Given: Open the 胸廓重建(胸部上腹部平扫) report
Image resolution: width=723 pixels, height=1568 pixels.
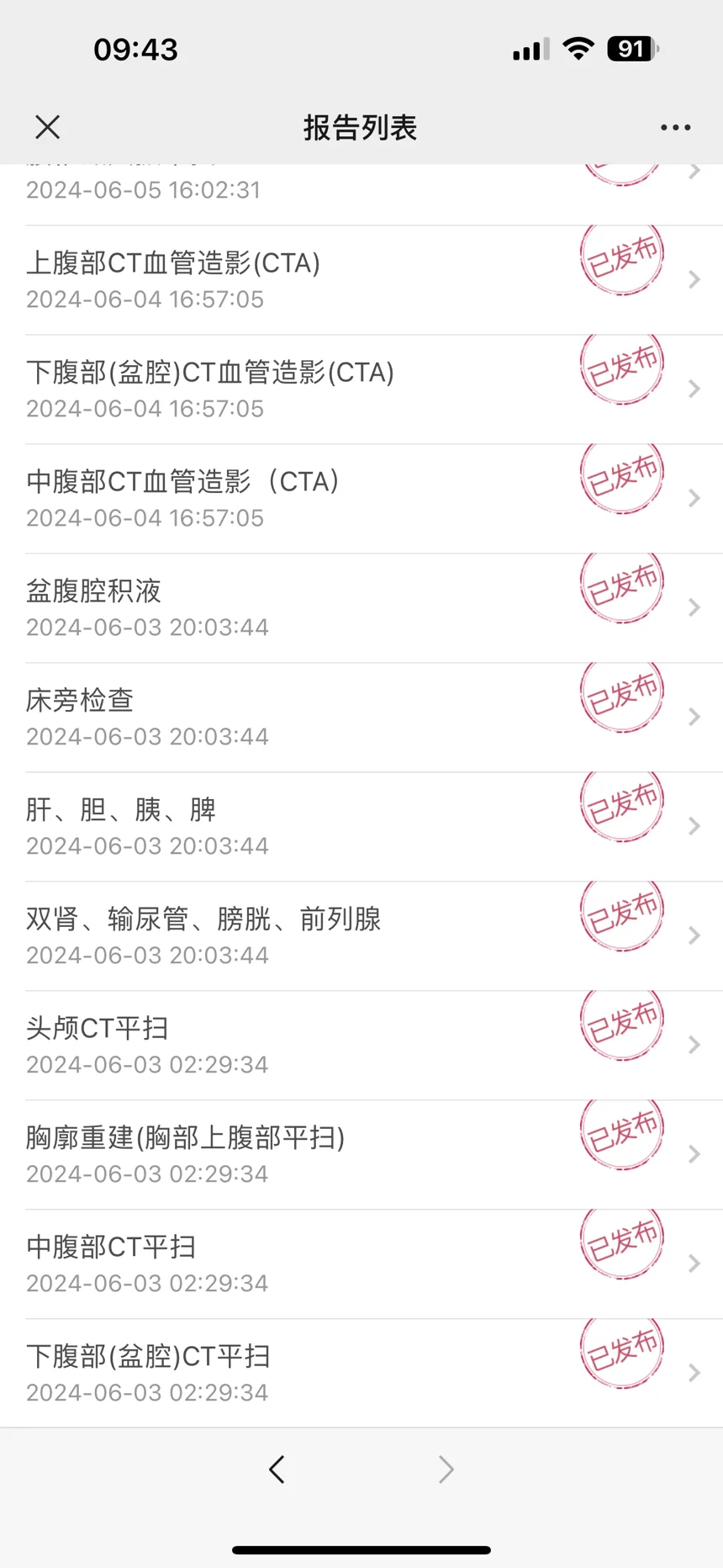Looking at the screenshot, I should [361, 1155].
